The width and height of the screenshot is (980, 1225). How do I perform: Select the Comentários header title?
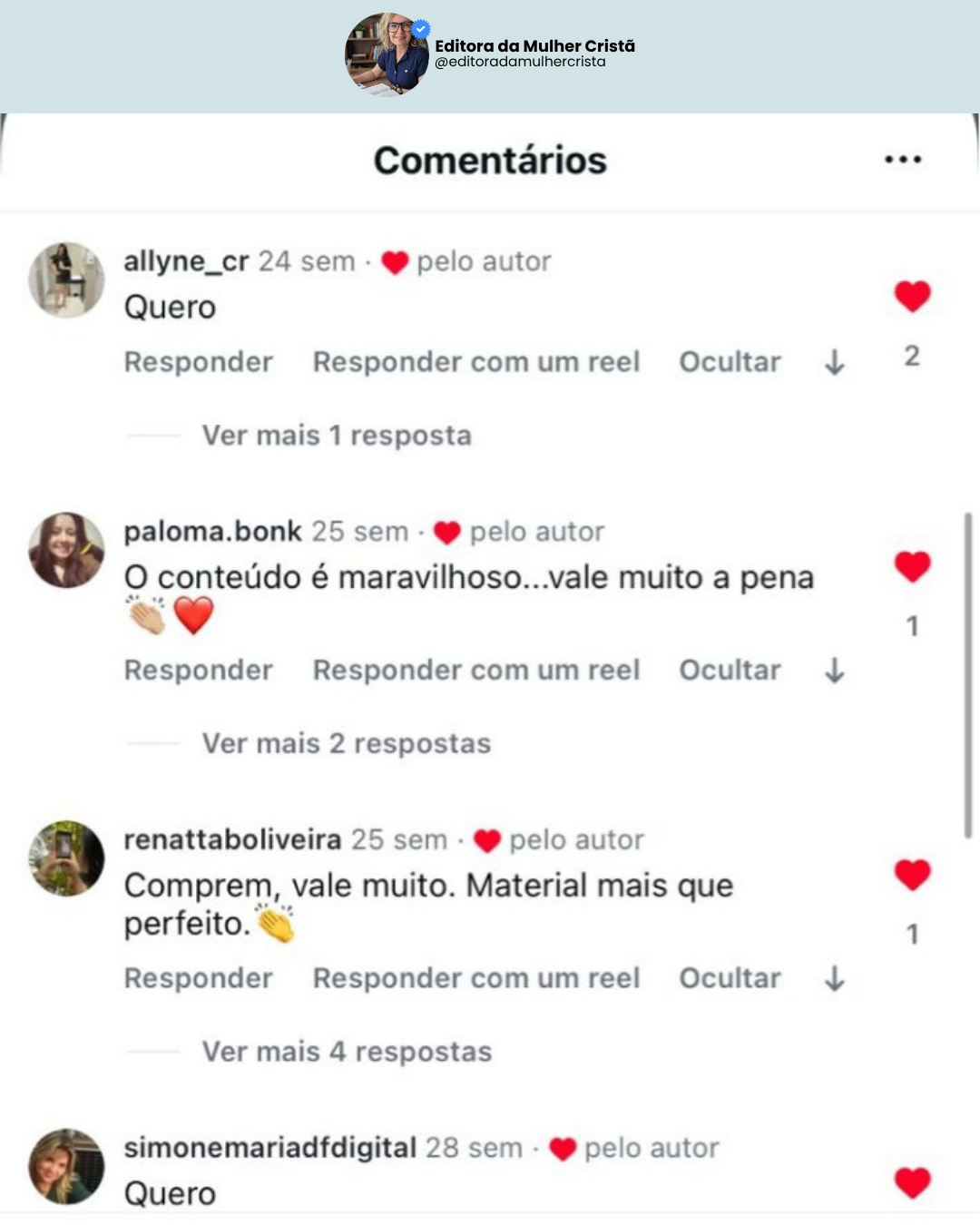point(489,161)
